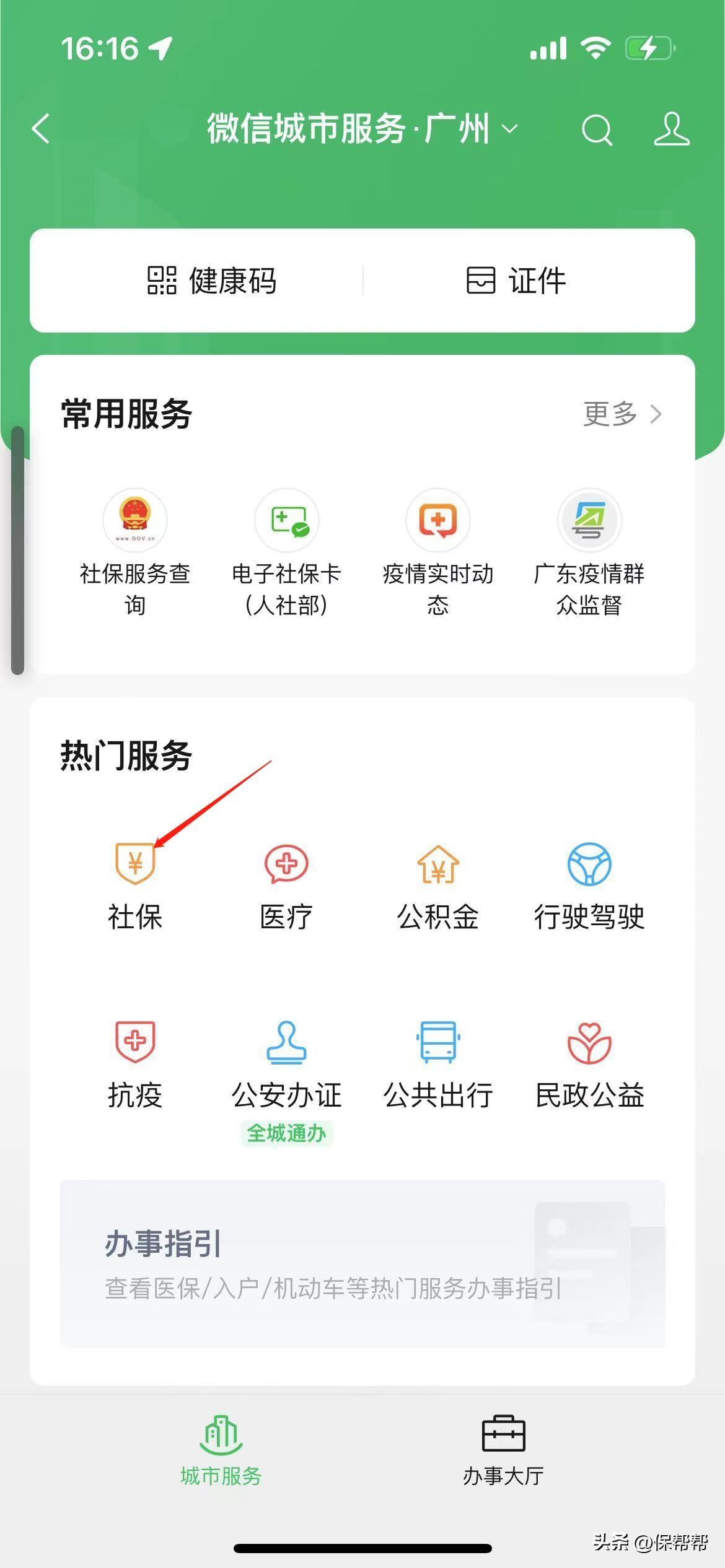Open the search magnifier icon
This screenshot has width=725, height=1568.
[597, 130]
